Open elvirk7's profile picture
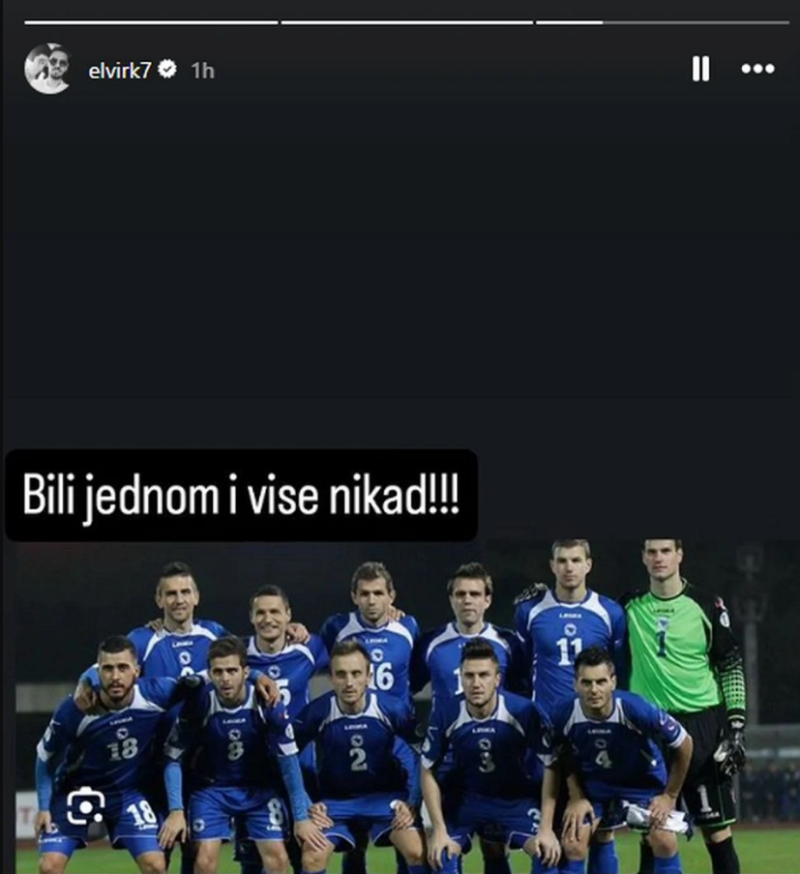 47,69
